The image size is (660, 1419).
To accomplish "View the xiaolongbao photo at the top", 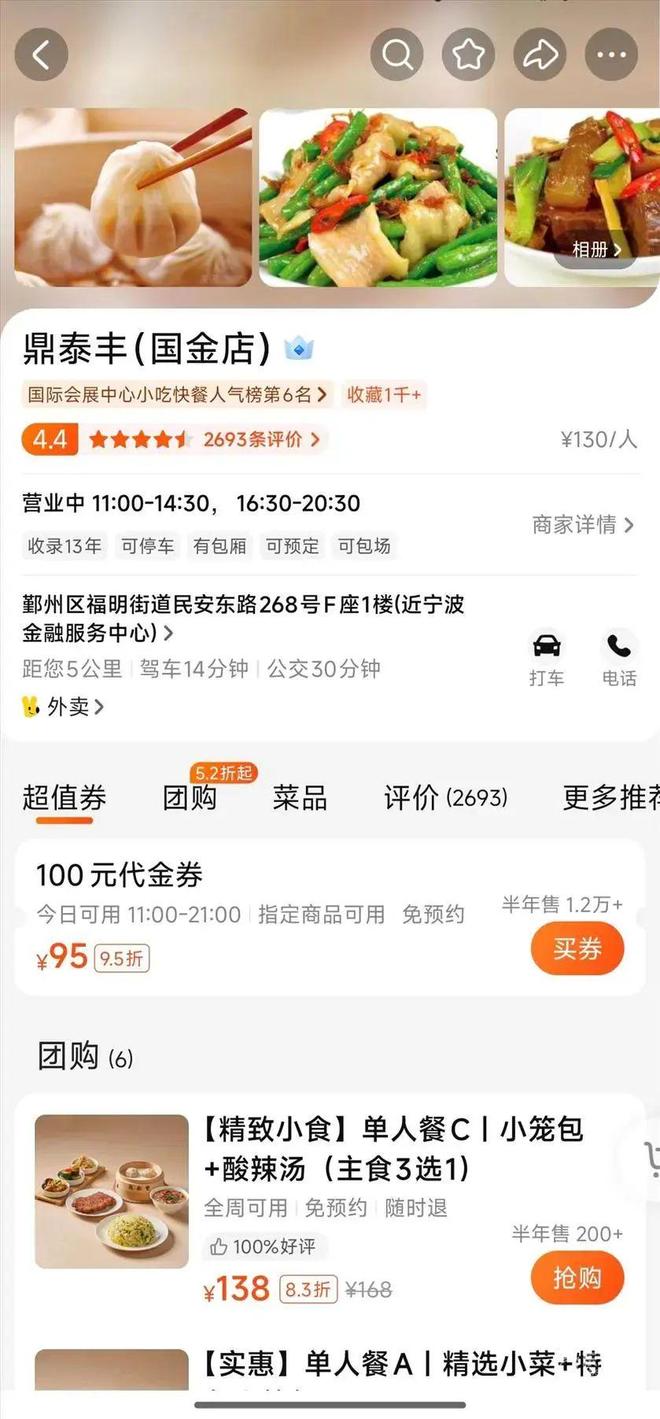I will [133, 197].
